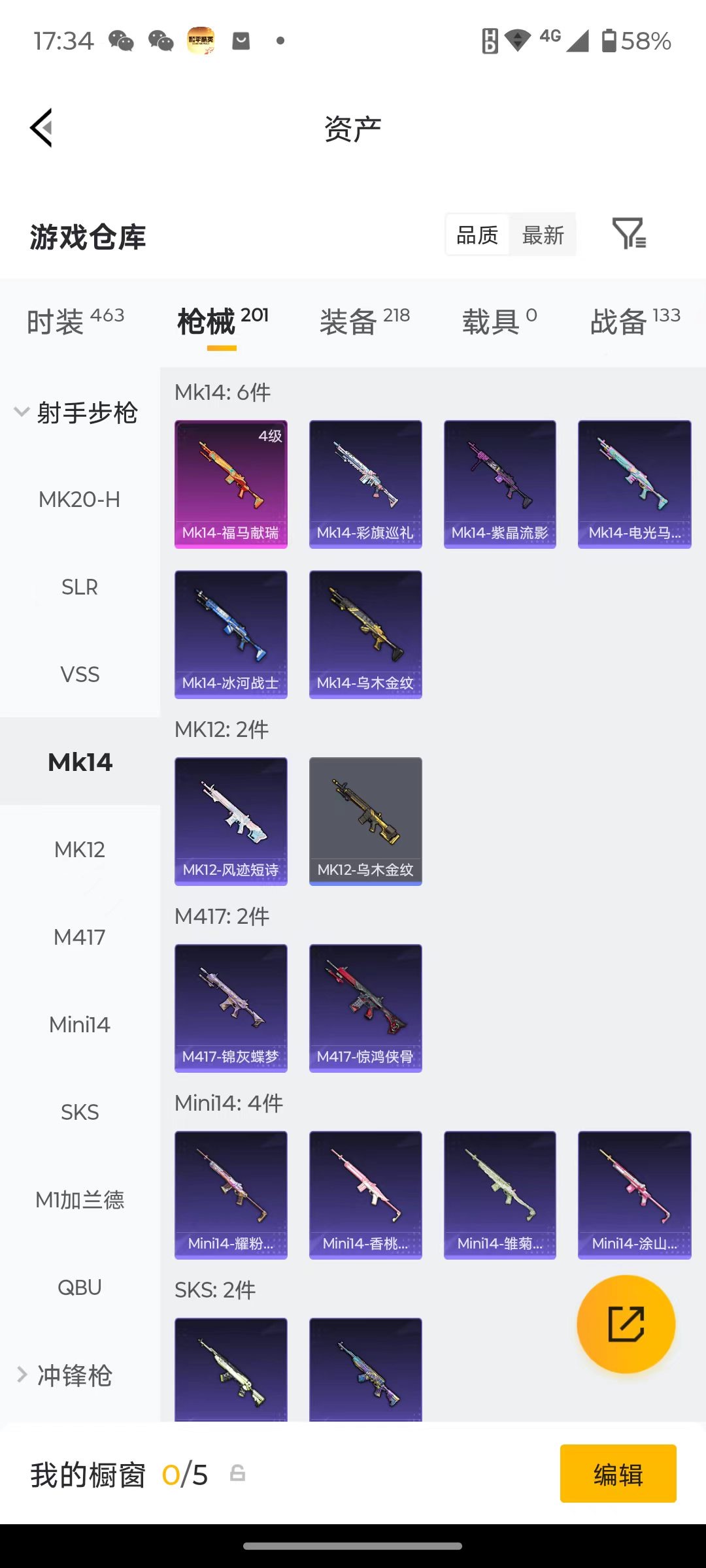Open the Mini14-香桃 skin tile
Screen dimensions: 706x1568
pyautogui.click(x=365, y=1195)
